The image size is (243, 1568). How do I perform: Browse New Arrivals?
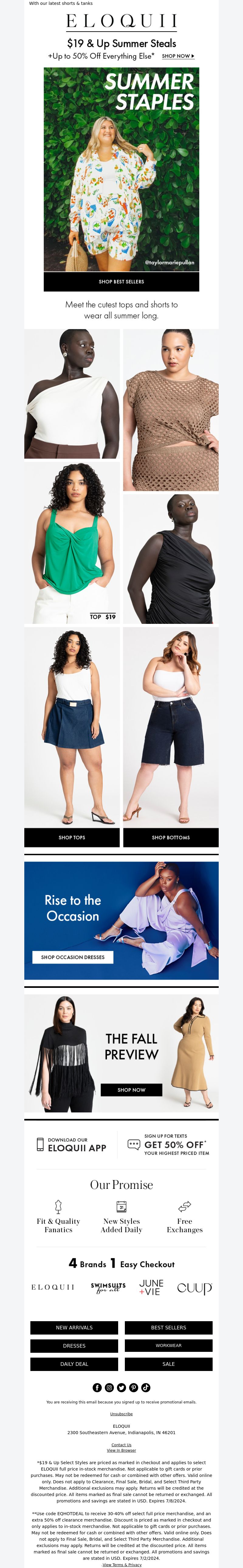click(x=74, y=1328)
